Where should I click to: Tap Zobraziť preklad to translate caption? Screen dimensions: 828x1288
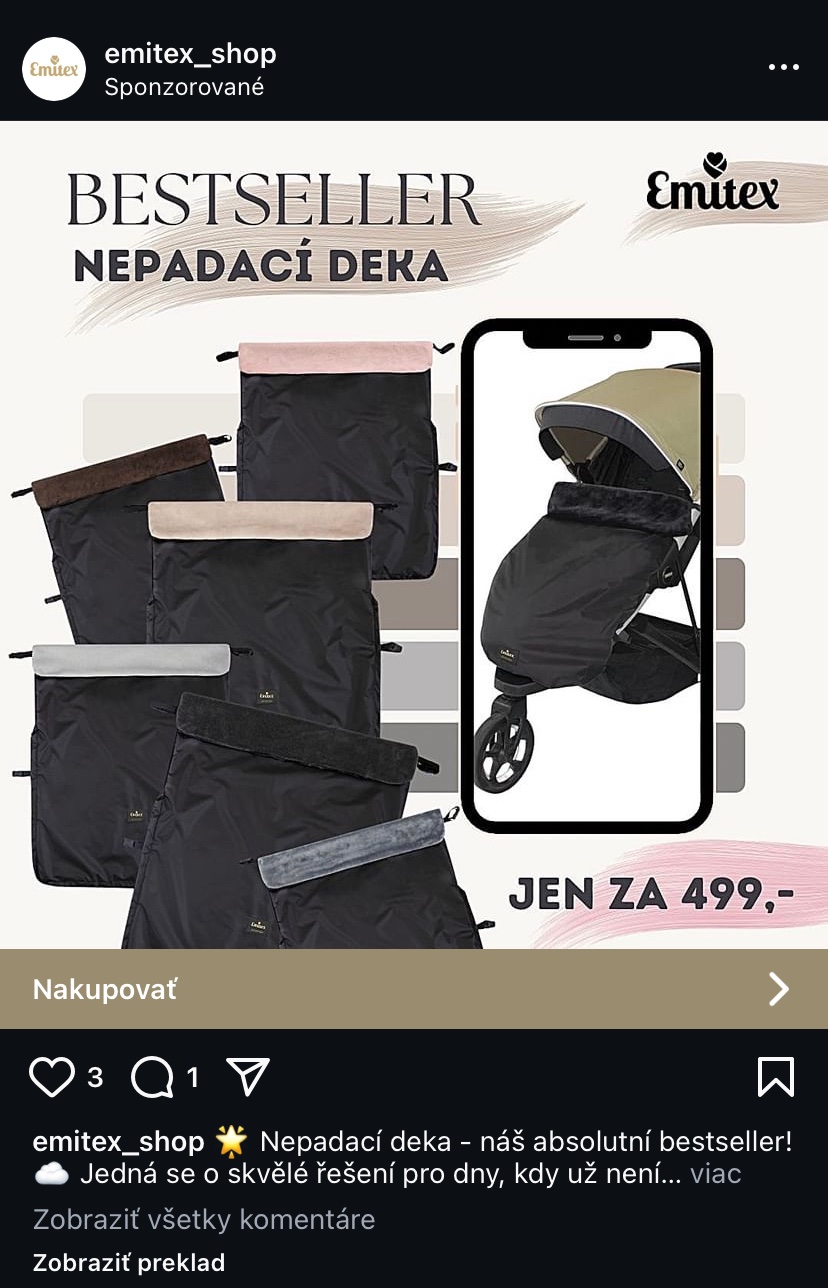[129, 1262]
